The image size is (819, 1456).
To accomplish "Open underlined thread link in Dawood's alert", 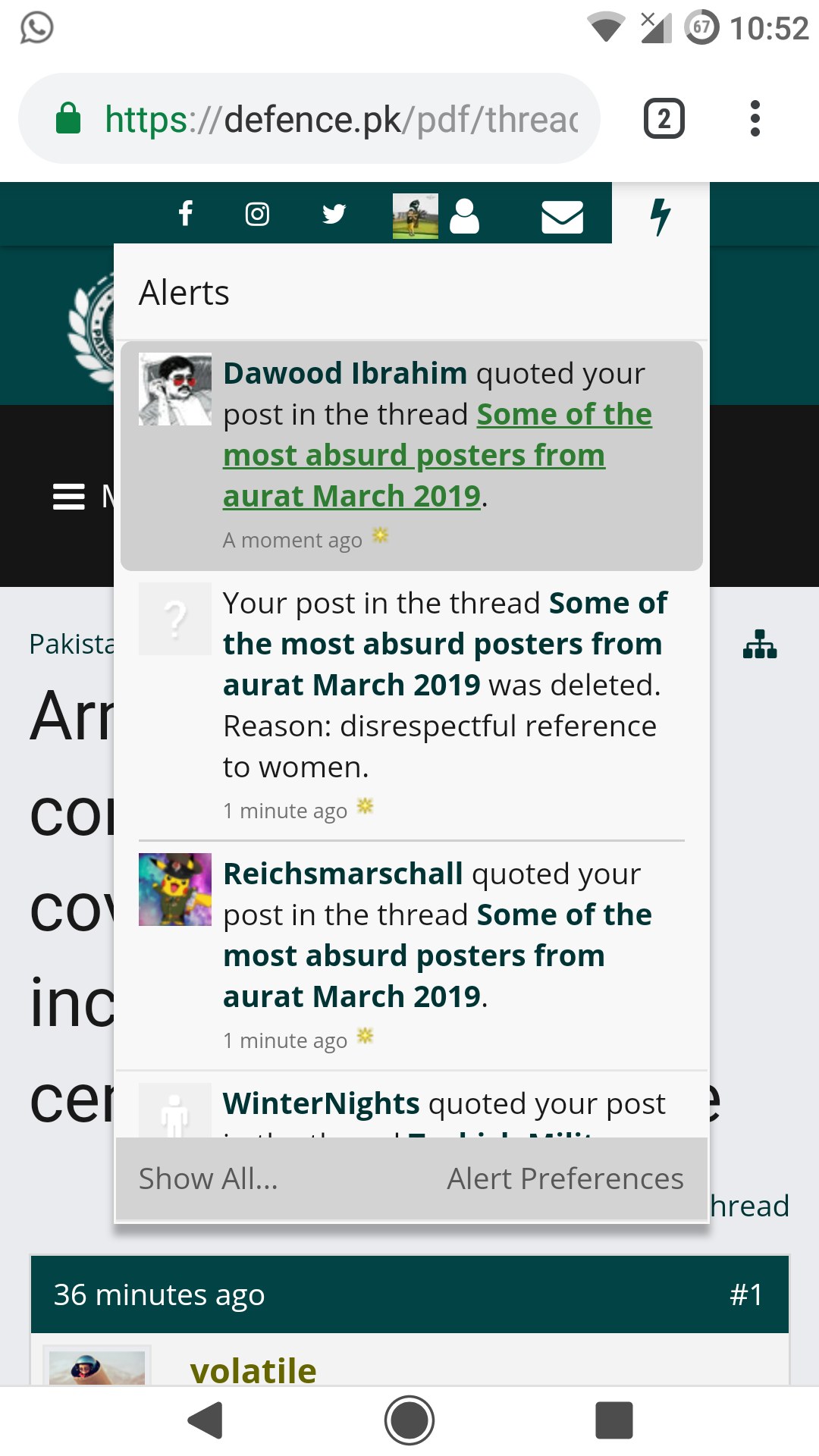I will tap(438, 455).
